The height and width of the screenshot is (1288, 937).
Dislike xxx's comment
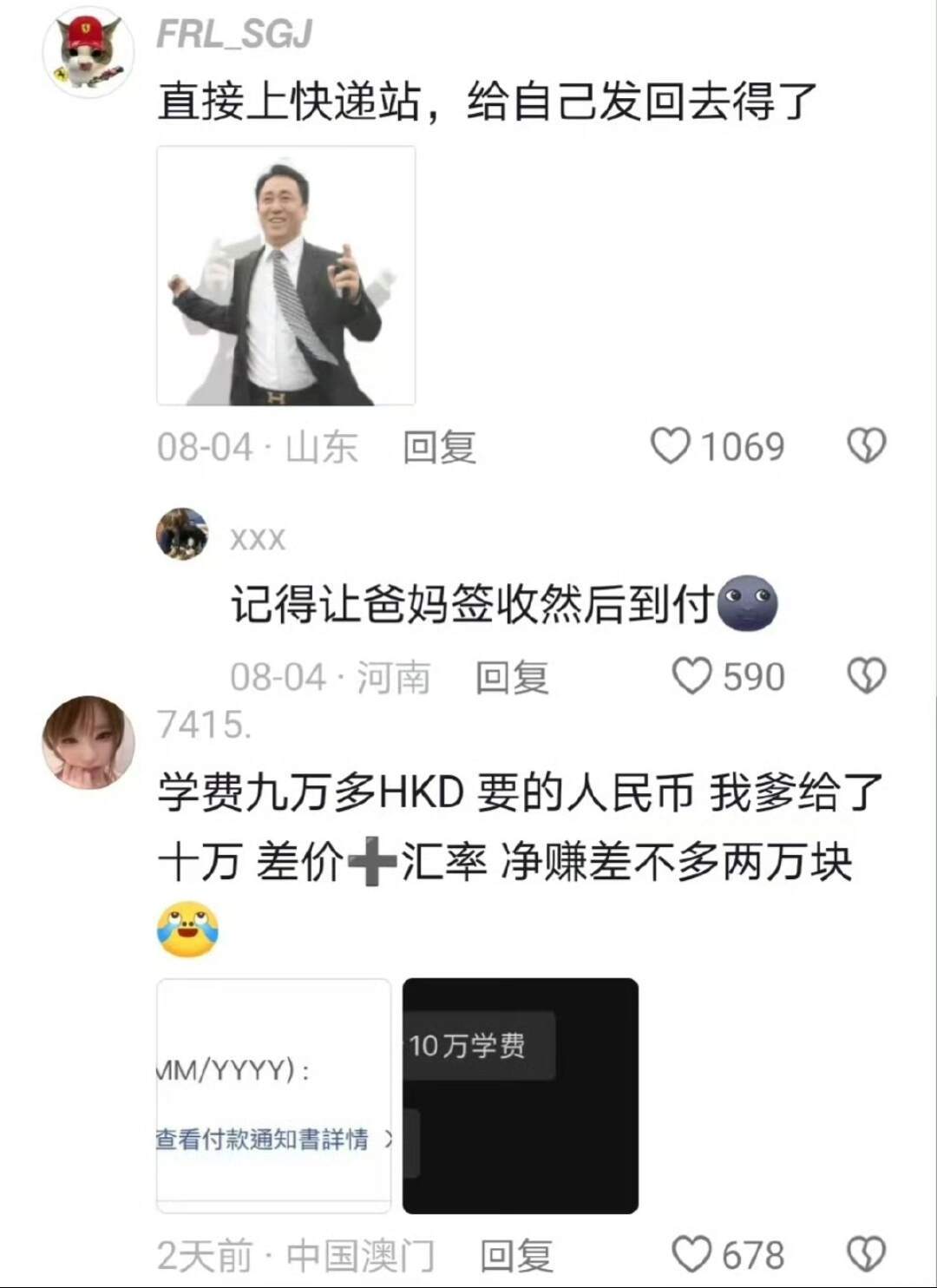click(866, 676)
